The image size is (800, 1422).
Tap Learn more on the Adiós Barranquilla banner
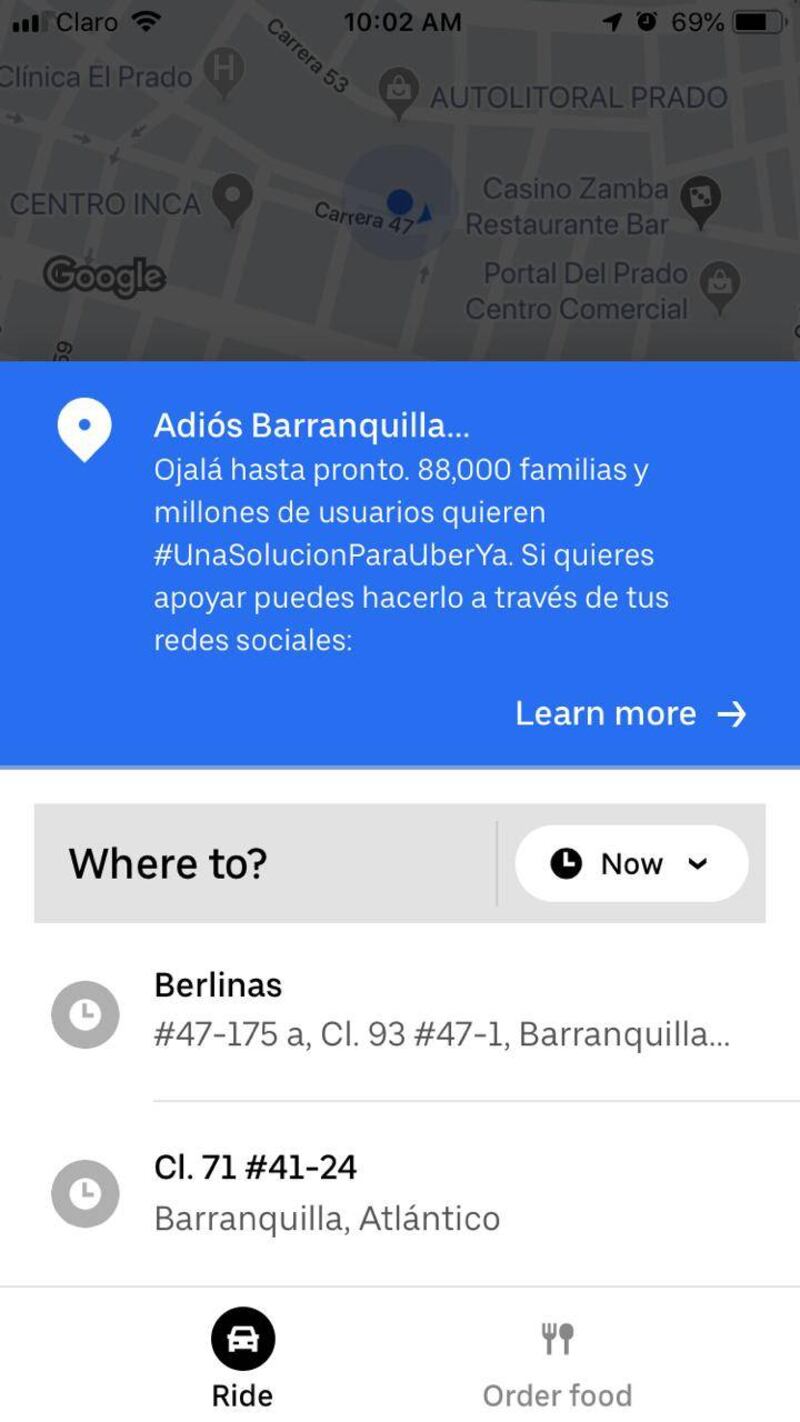point(630,714)
